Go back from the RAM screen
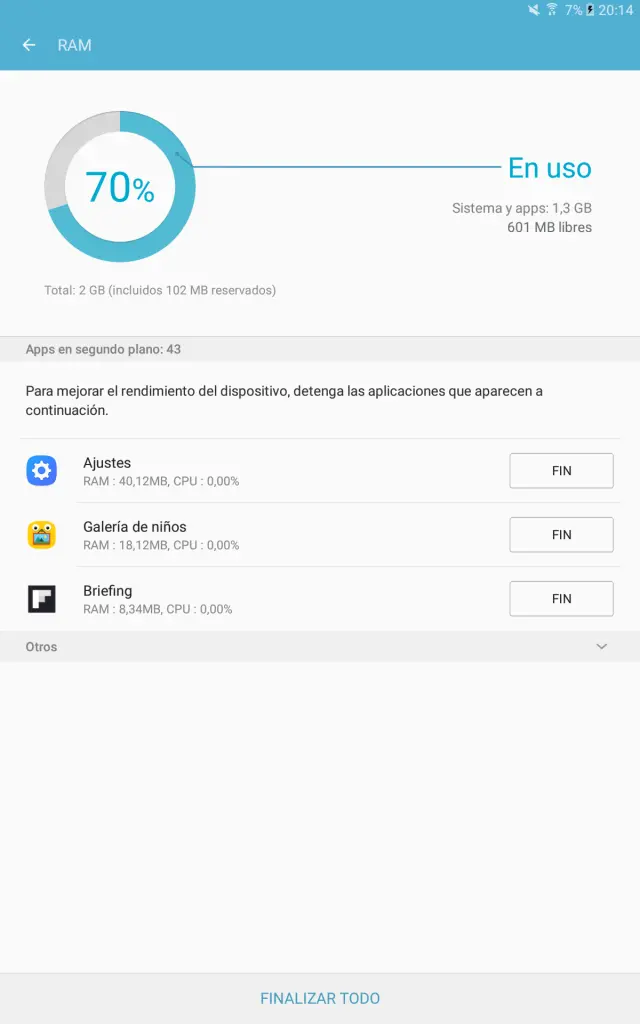 (29, 45)
